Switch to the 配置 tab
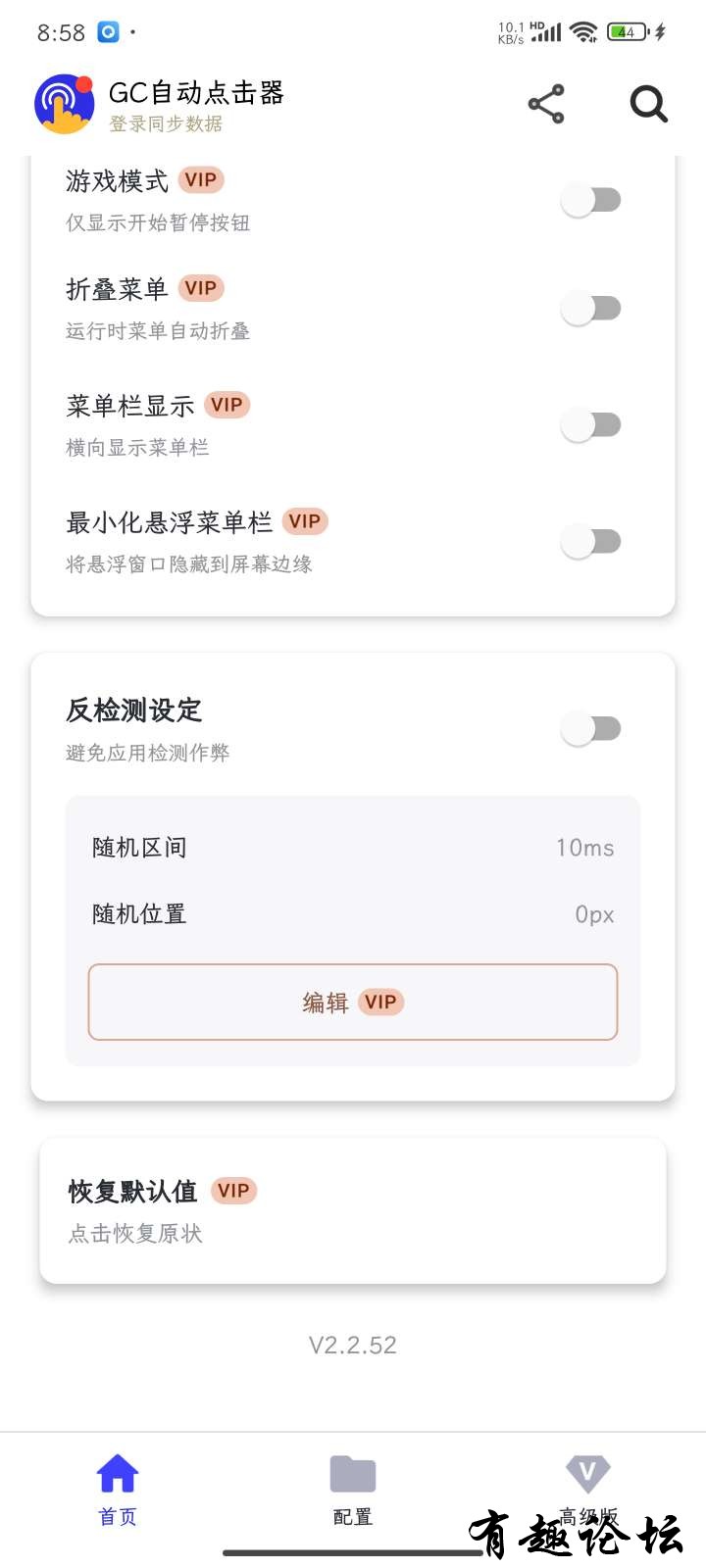The height and width of the screenshot is (1568, 706). coord(353,1490)
